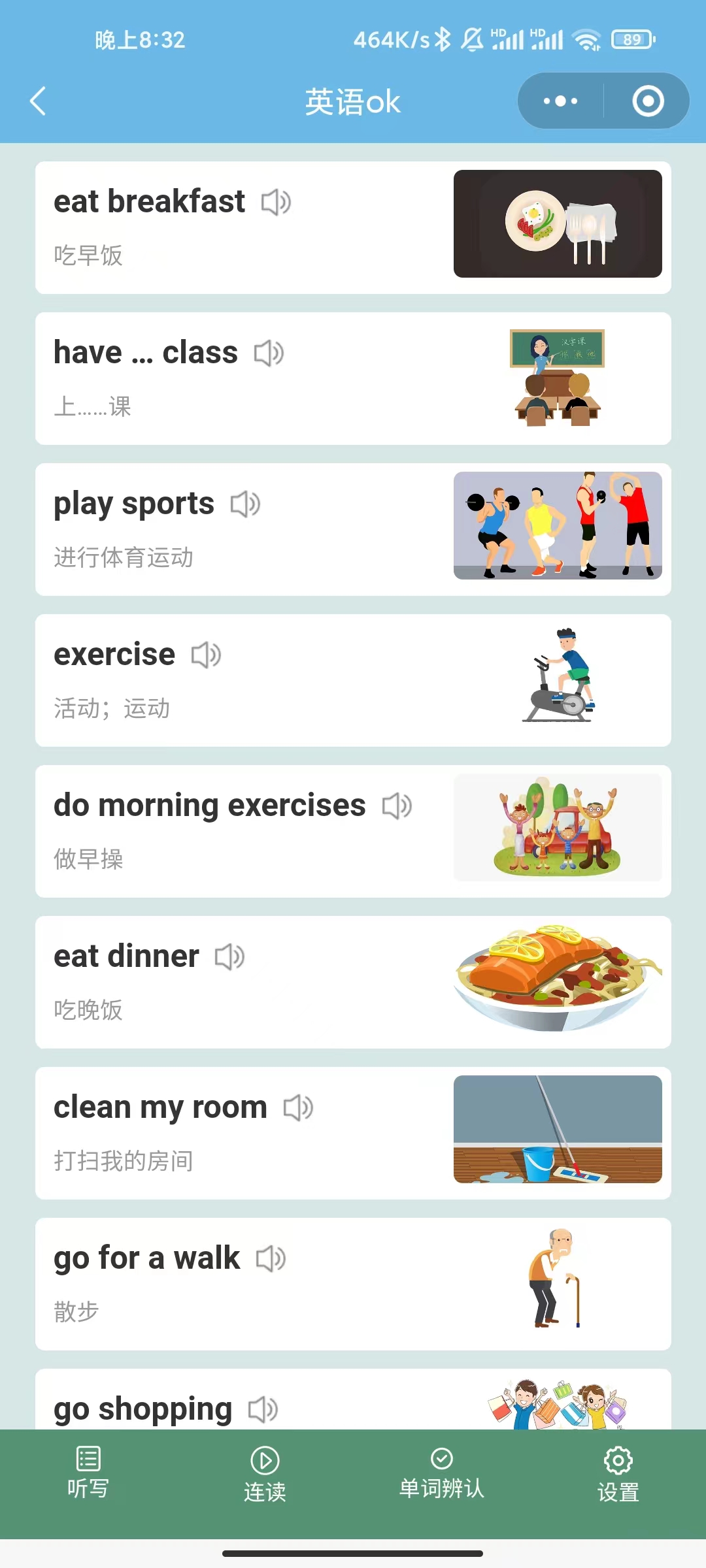Switch to 单词辨认 word recognition tab
The height and width of the screenshot is (1568, 706).
click(x=441, y=1473)
